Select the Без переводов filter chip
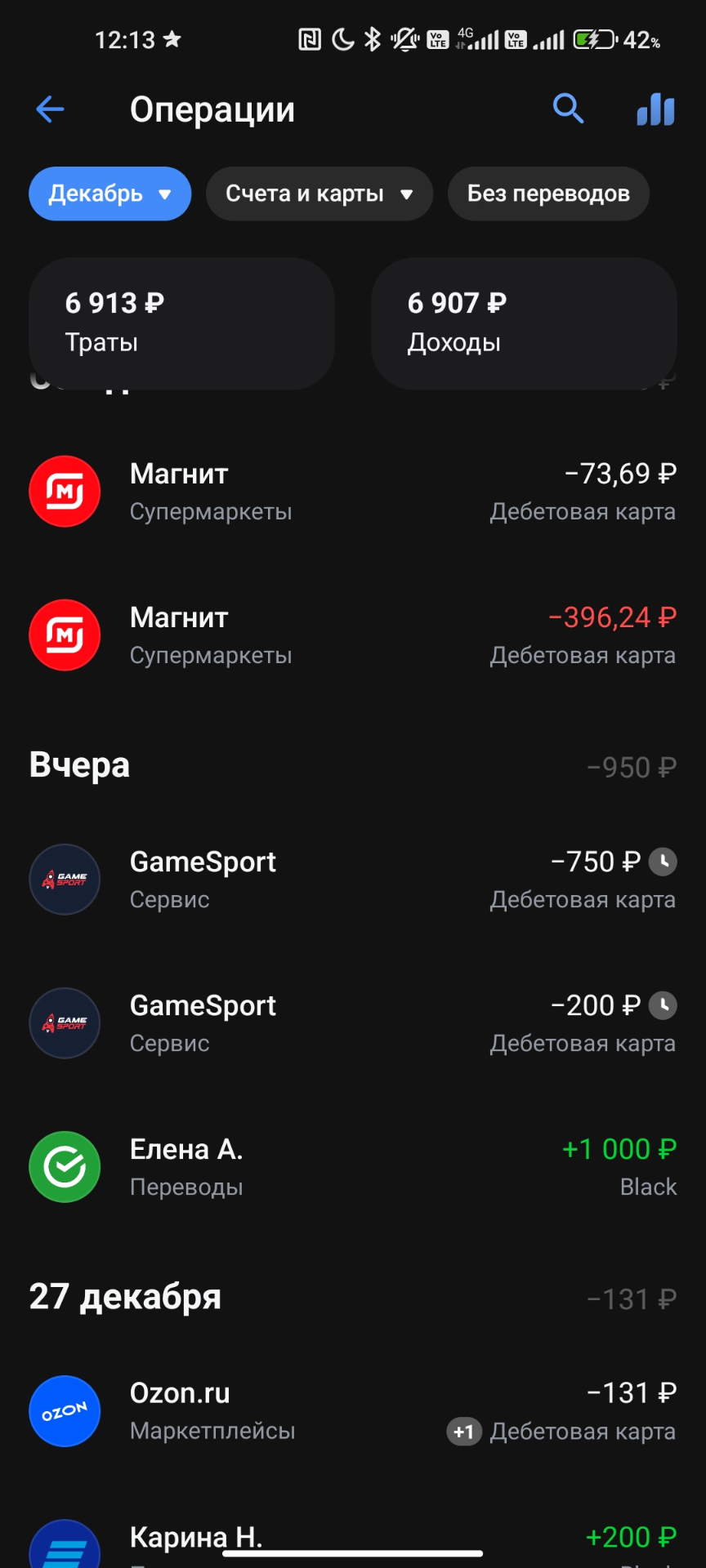The width and height of the screenshot is (706, 1568). pos(548,194)
